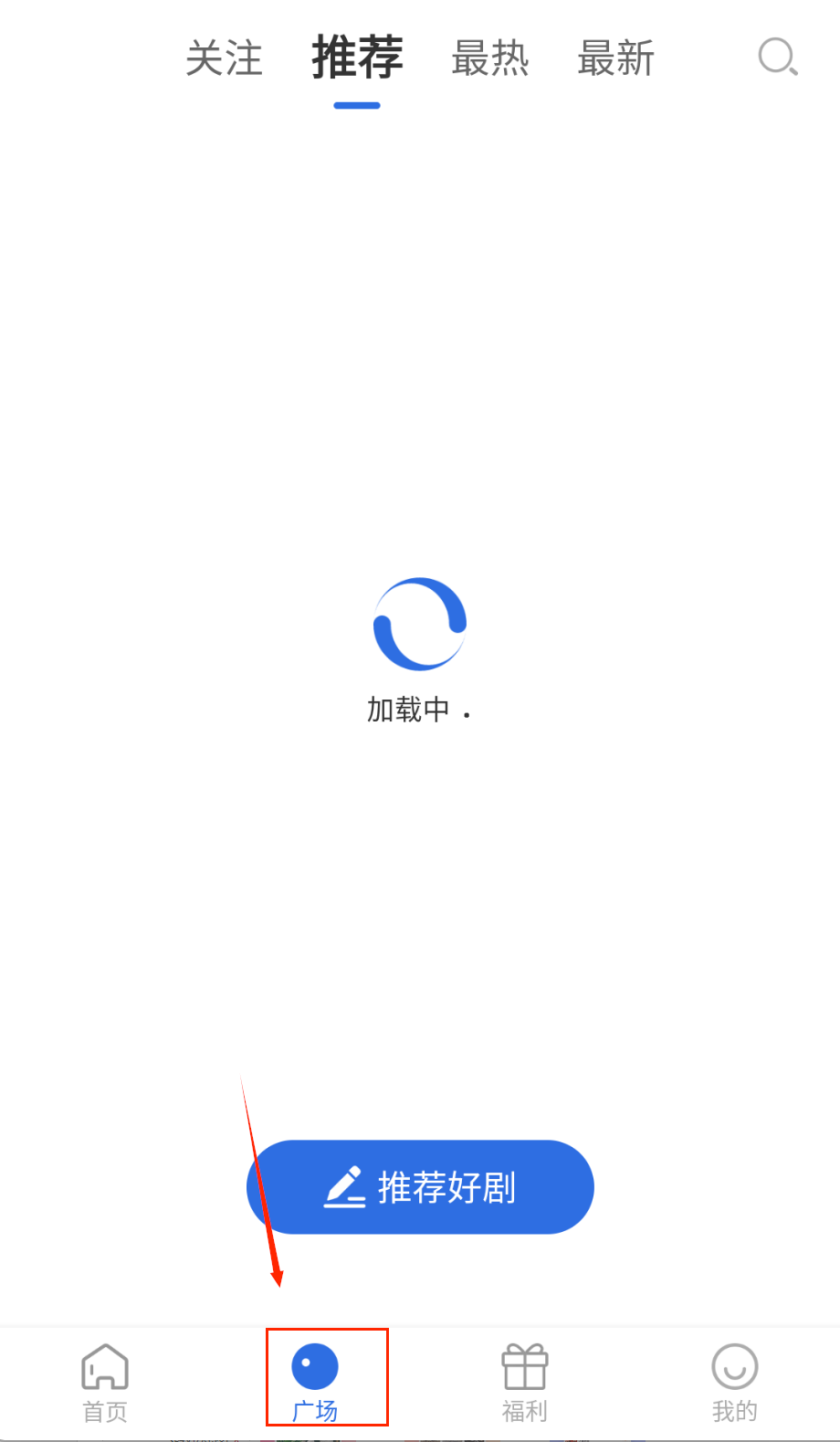Open the 最新 tab
Image resolution: width=840 pixels, height=1442 pixels.
point(616,59)
